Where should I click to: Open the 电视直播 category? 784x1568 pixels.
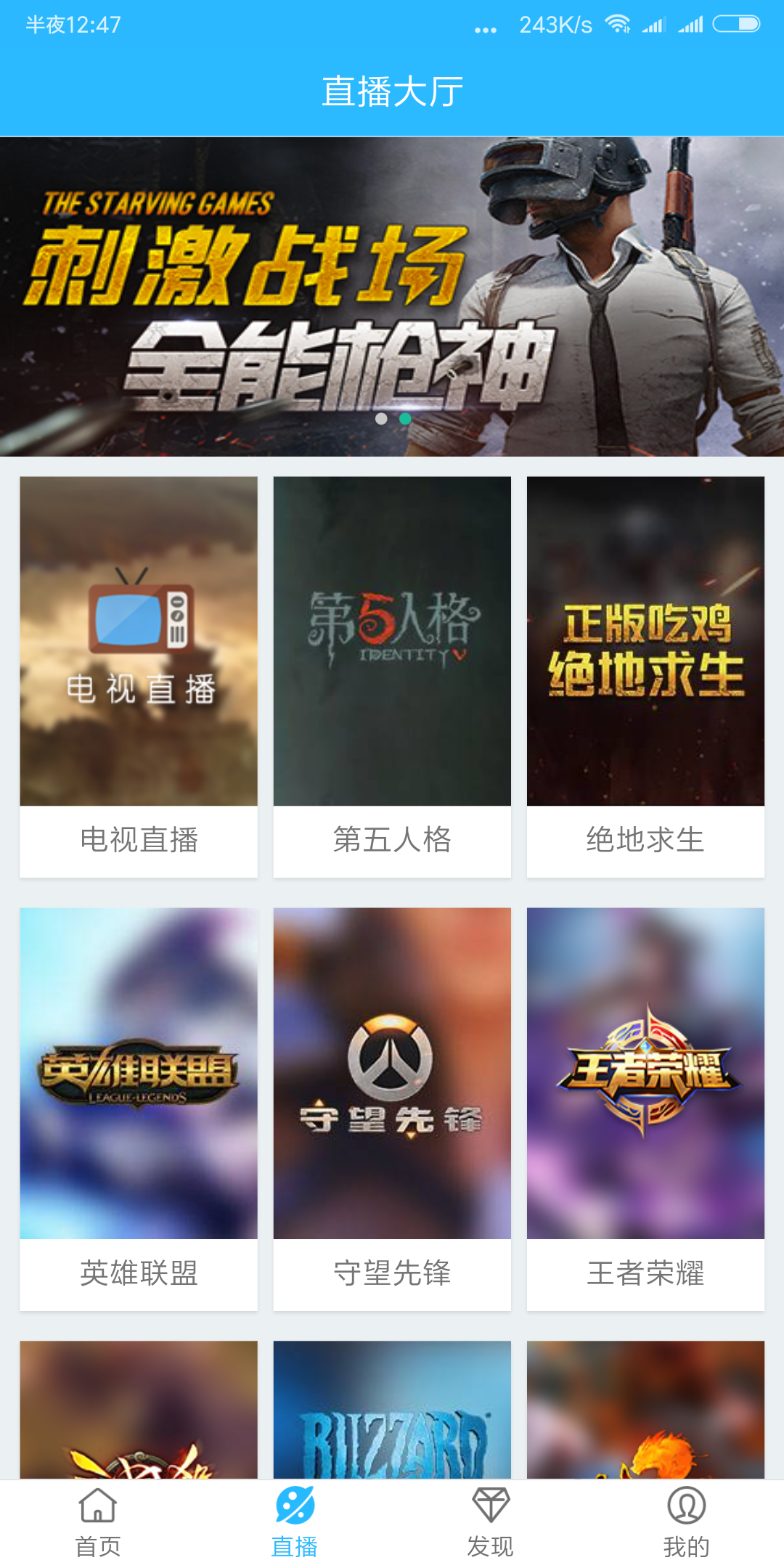click(x=139, y=677)
